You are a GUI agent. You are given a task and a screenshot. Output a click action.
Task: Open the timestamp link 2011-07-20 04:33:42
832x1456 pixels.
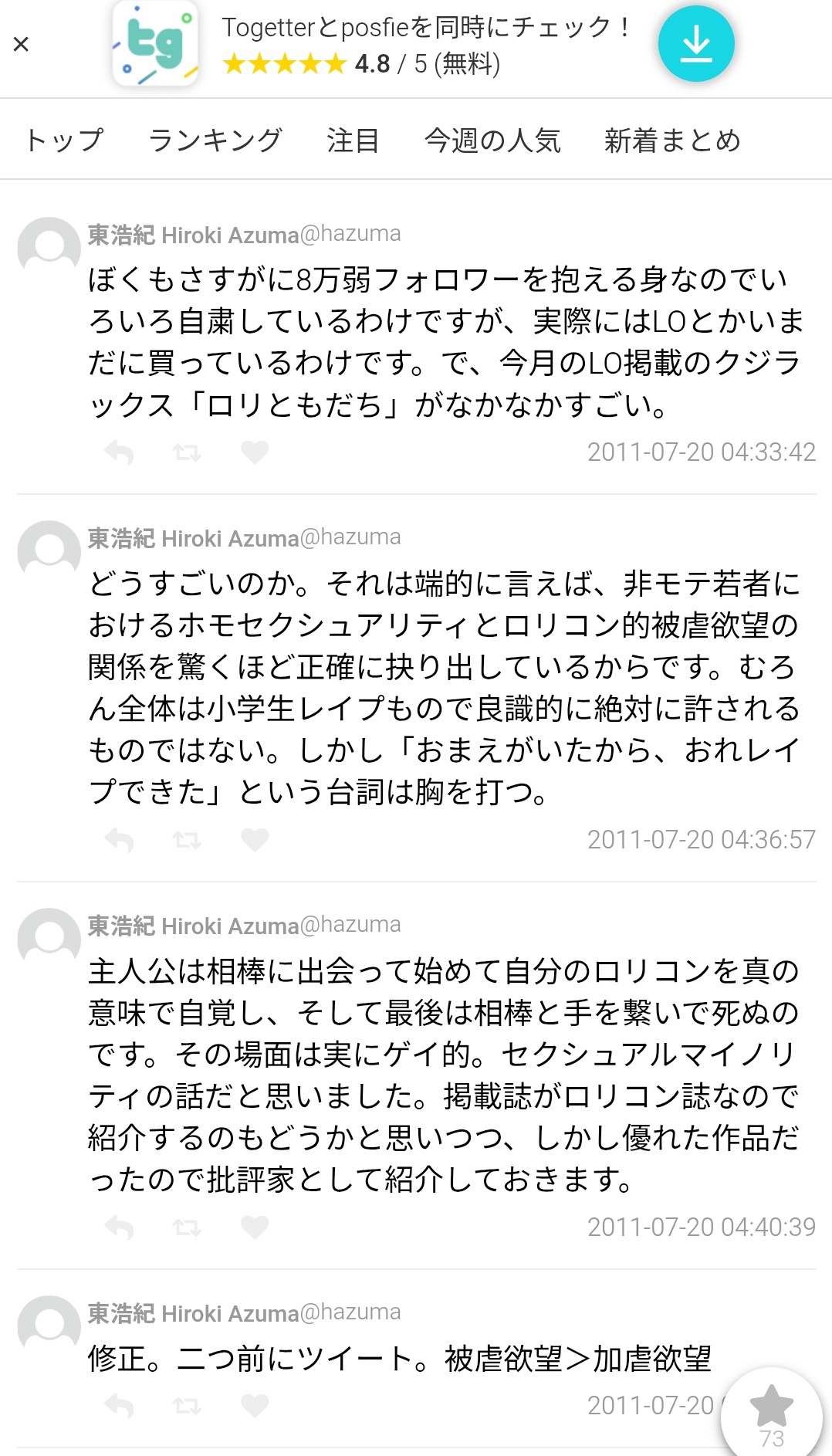(702, 452)
